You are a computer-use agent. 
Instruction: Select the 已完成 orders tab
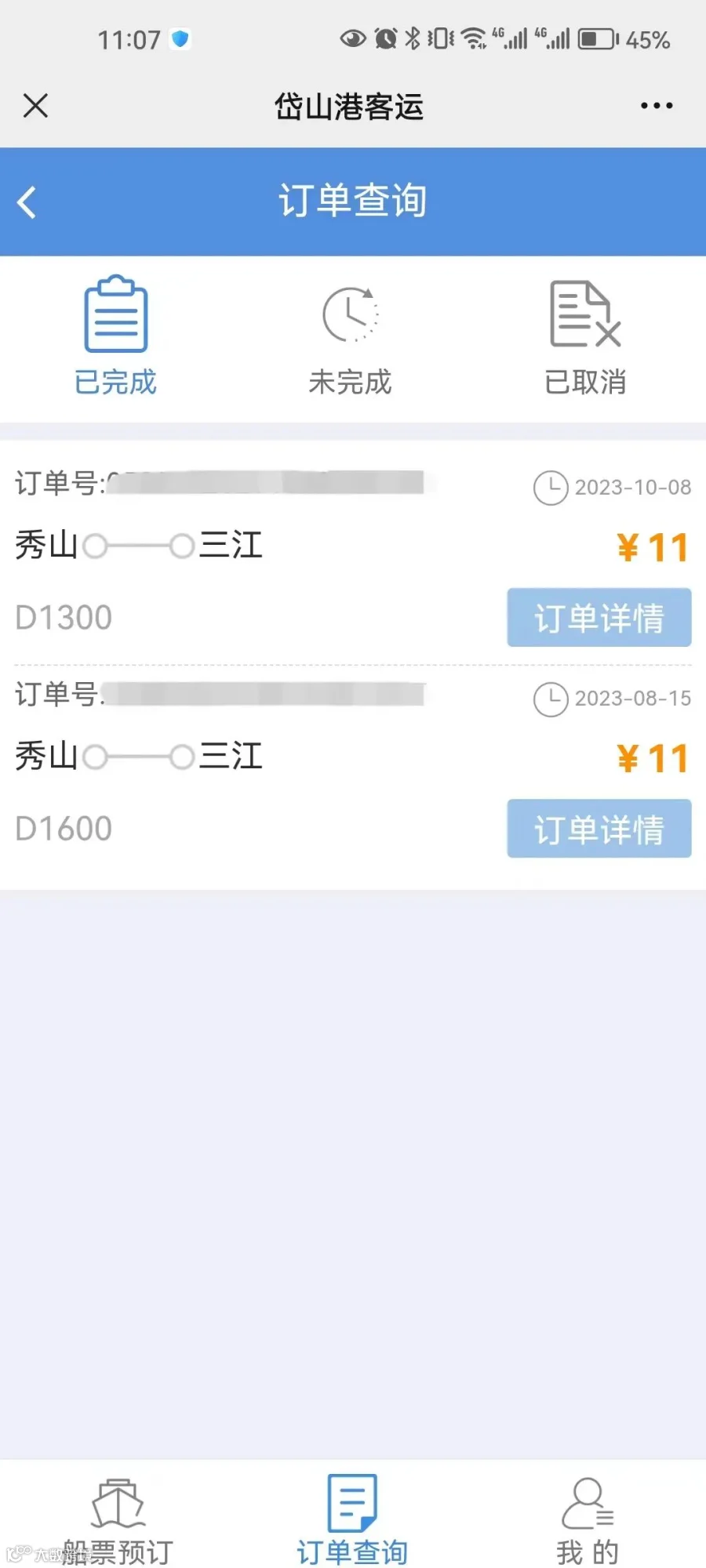[116, 336]
